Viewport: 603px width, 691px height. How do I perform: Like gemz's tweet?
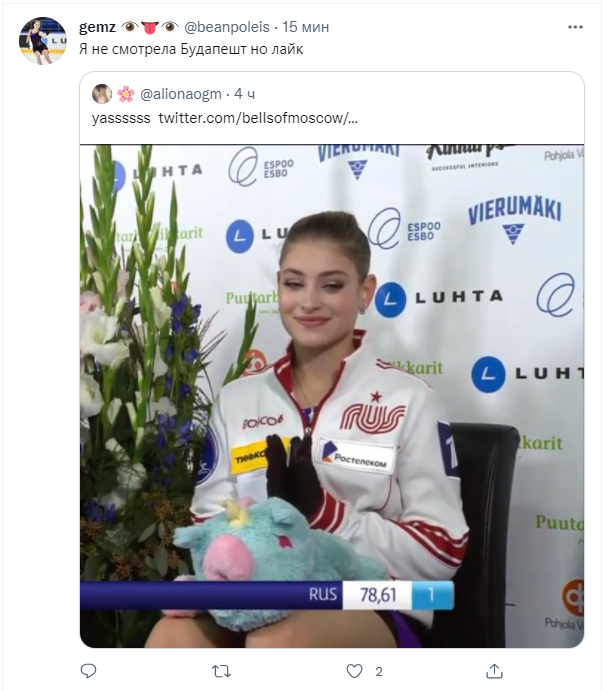(357, 670)
